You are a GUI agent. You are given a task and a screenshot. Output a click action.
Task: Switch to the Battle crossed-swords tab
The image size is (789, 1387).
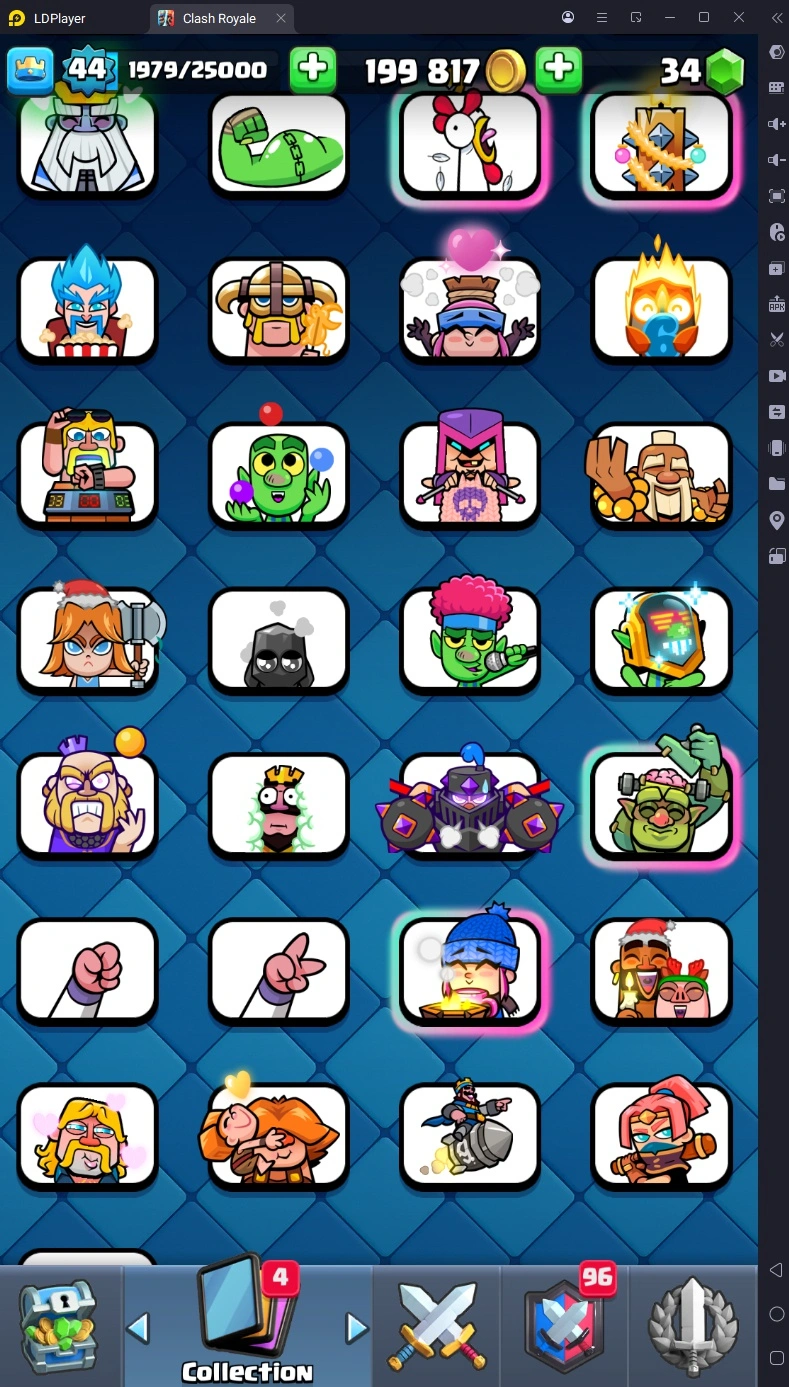(436, 1326)
